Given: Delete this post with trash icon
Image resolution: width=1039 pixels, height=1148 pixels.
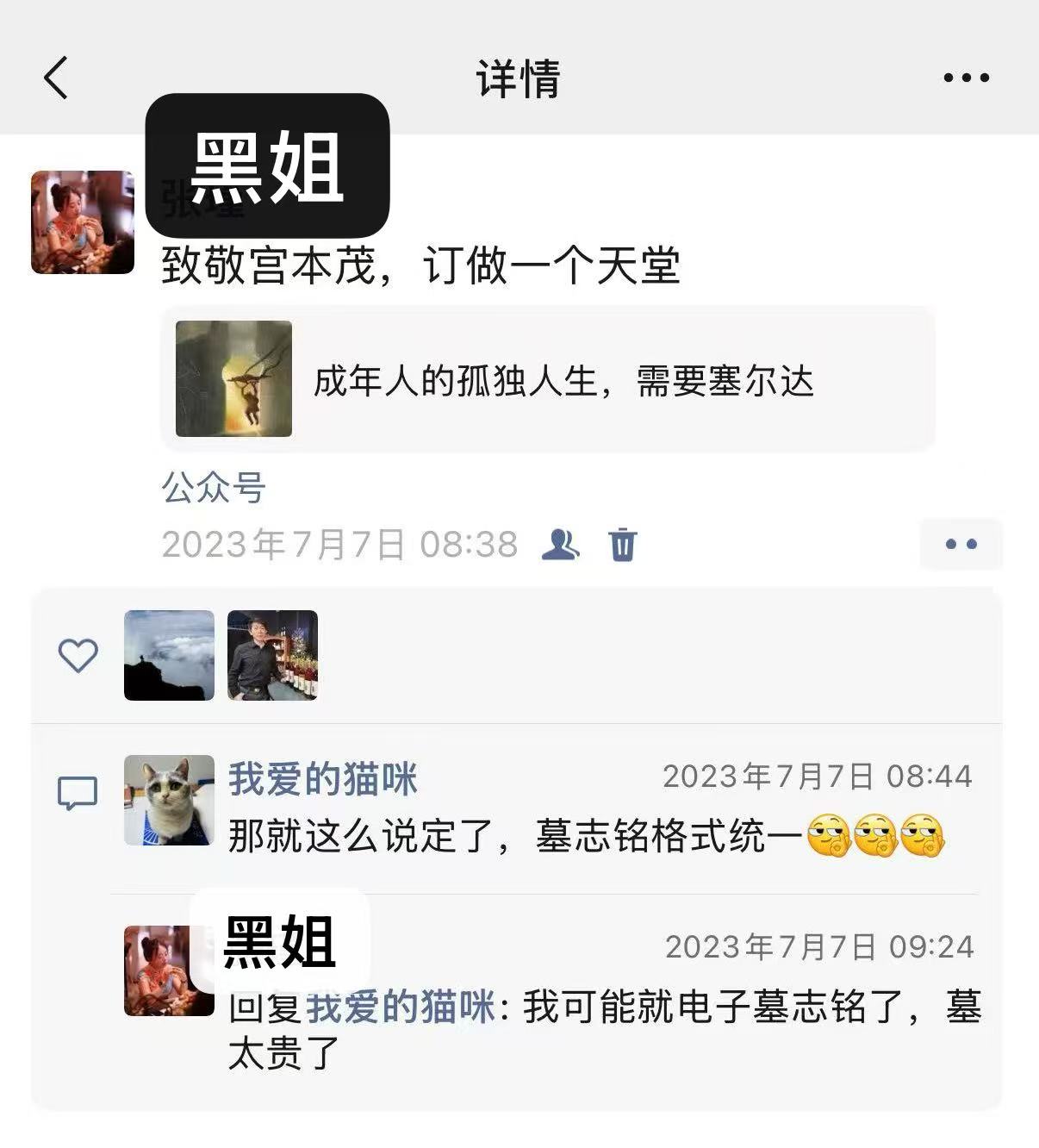Looking at the screenshot, I should [x=622, y=545].
